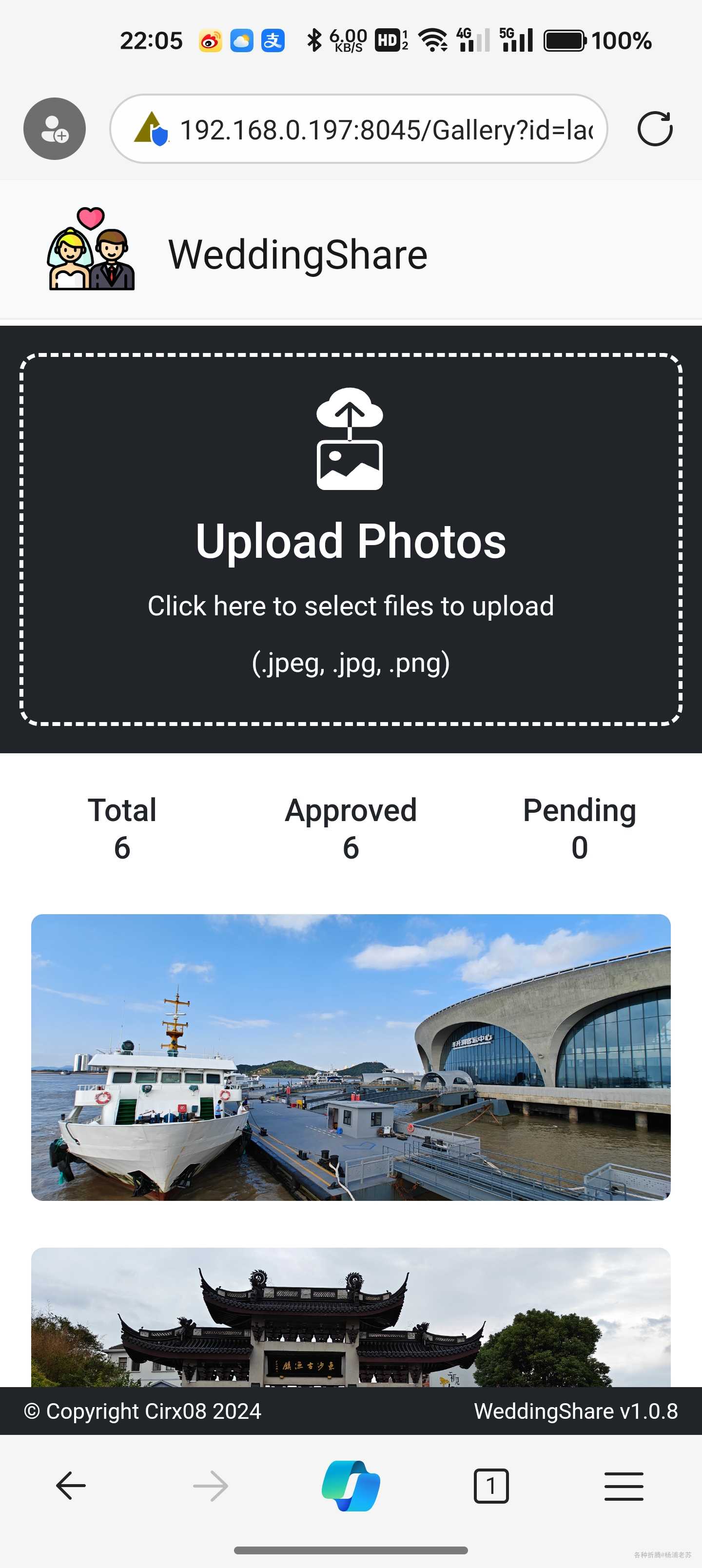Select files in the Upload Photos area

[x=351, y=539]
